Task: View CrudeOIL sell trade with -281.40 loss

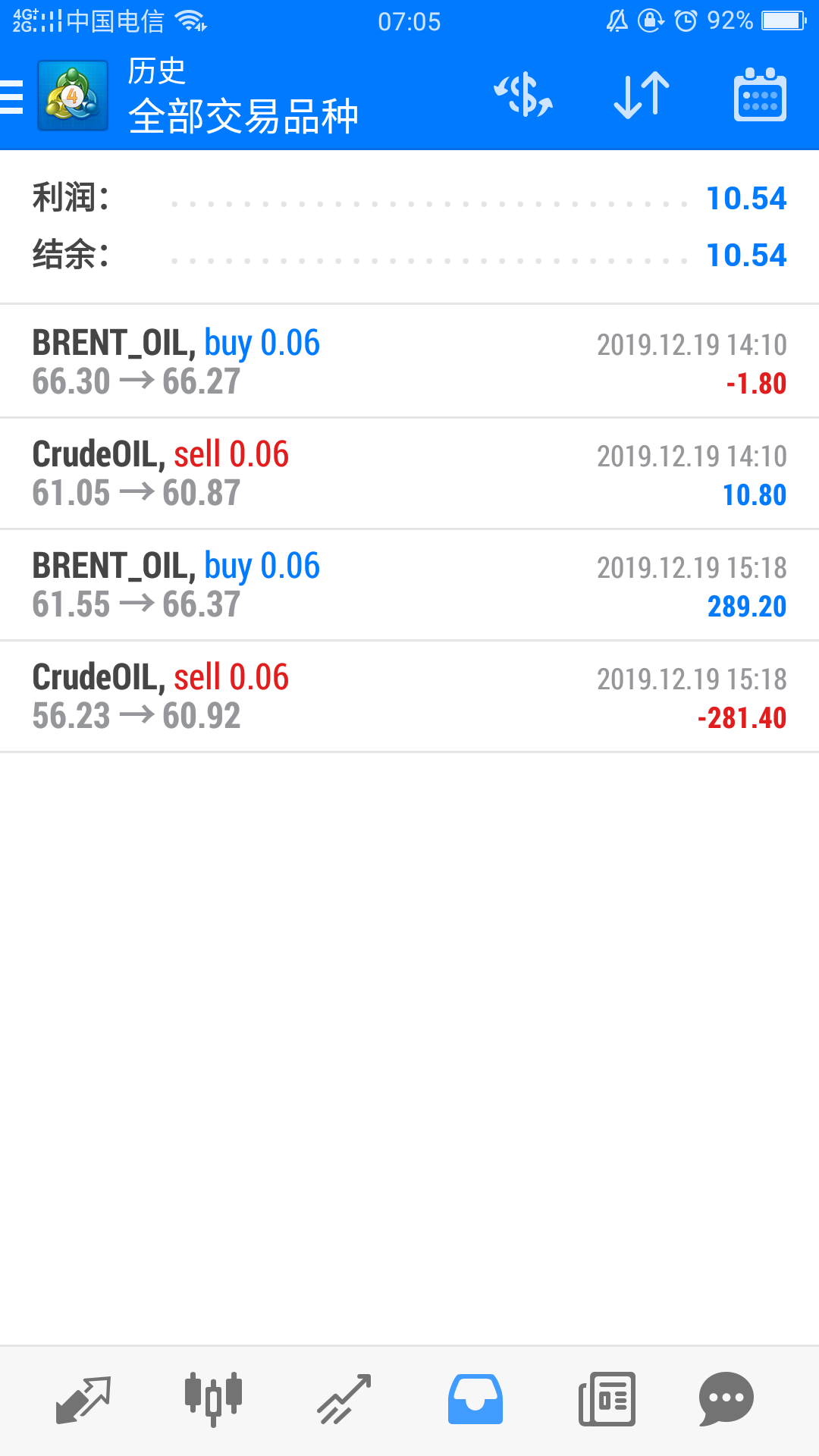Action: point(409,696)
